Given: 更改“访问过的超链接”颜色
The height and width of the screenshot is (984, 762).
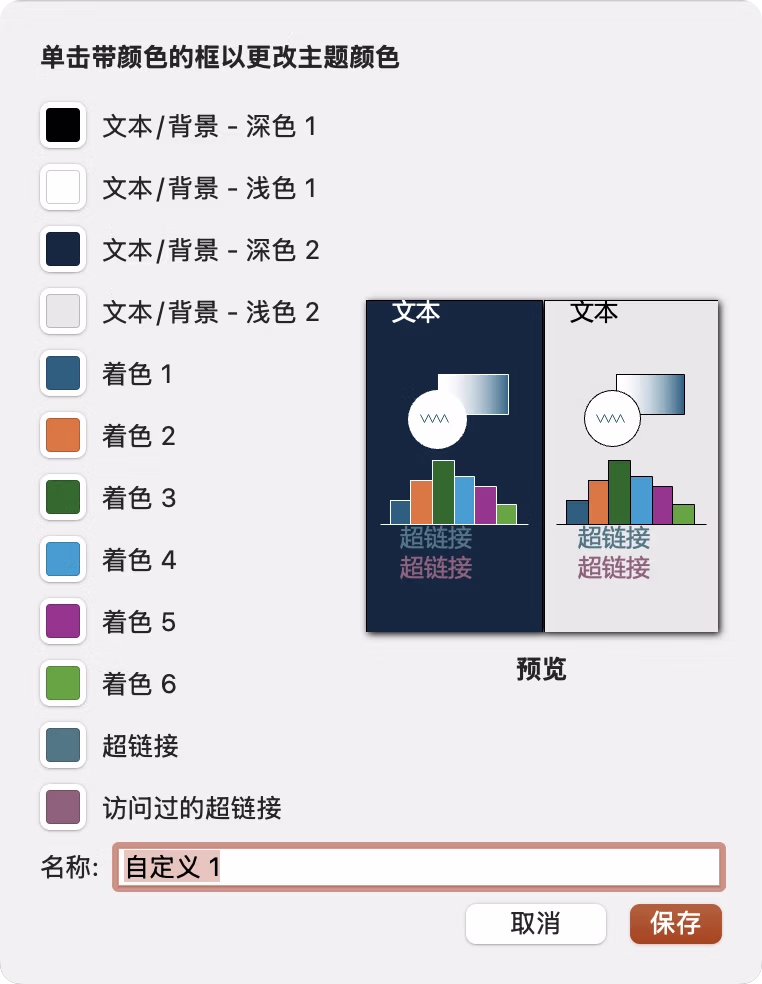Looking at the screenshot, I should click(x=63, y=807).
